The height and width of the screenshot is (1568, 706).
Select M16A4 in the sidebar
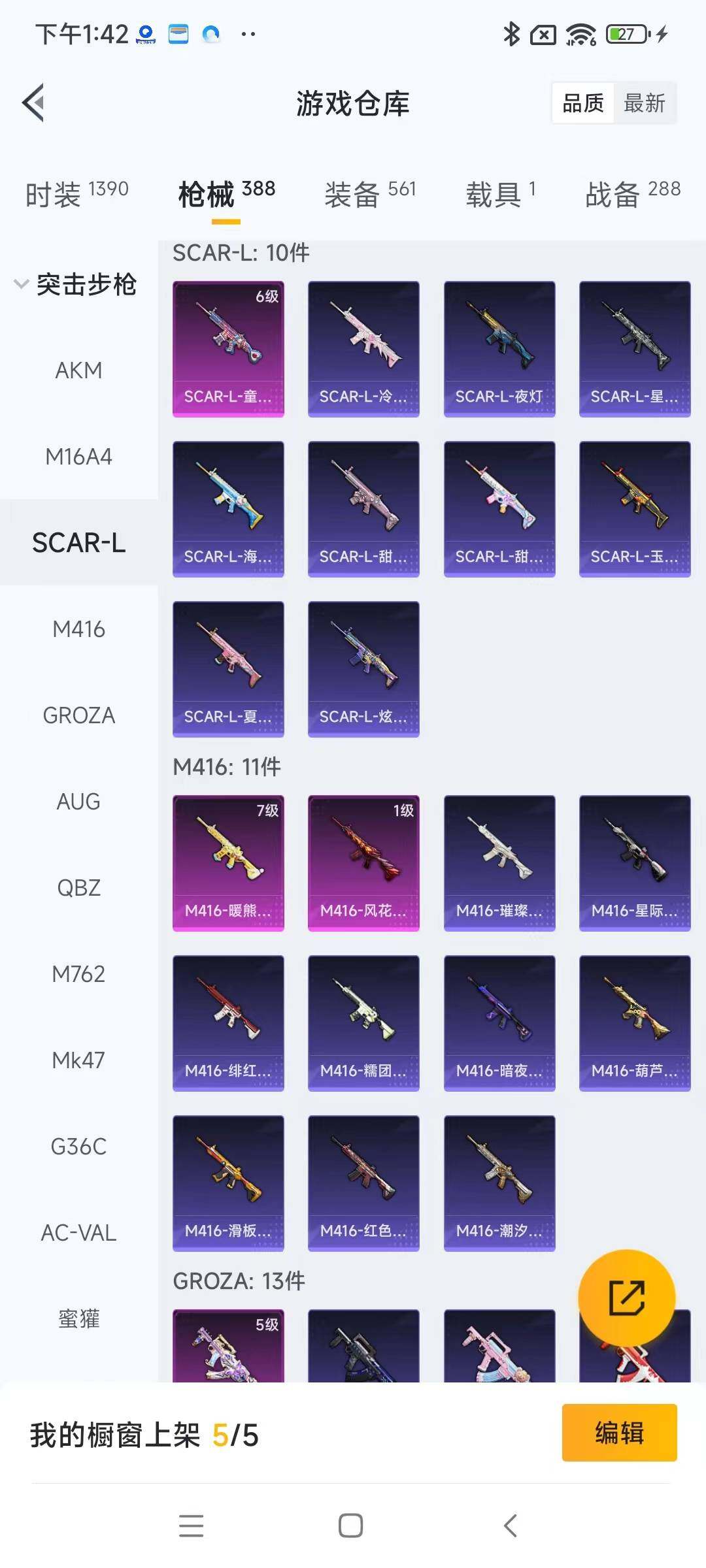[x=78, y=457]
